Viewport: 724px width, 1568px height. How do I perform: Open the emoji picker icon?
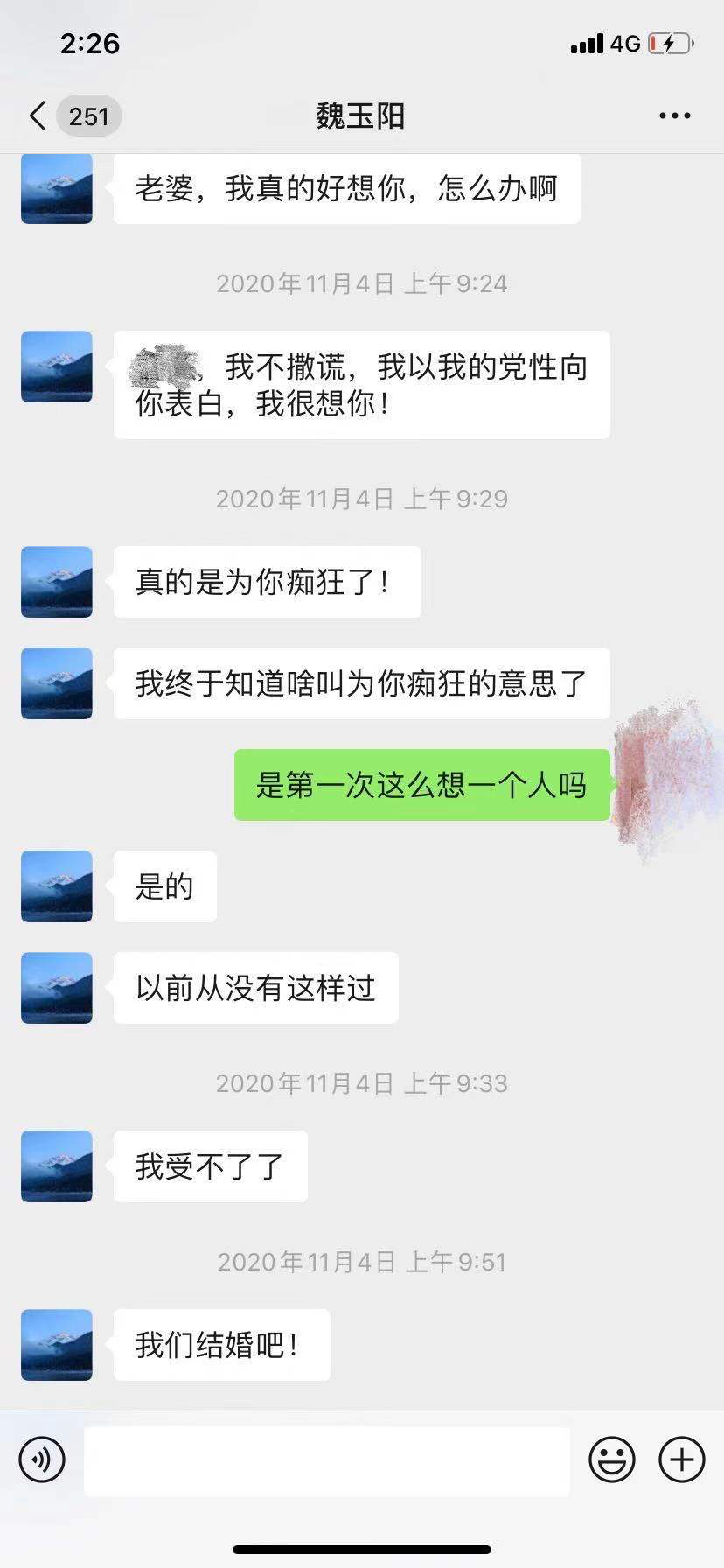(x=613, y=1459)
